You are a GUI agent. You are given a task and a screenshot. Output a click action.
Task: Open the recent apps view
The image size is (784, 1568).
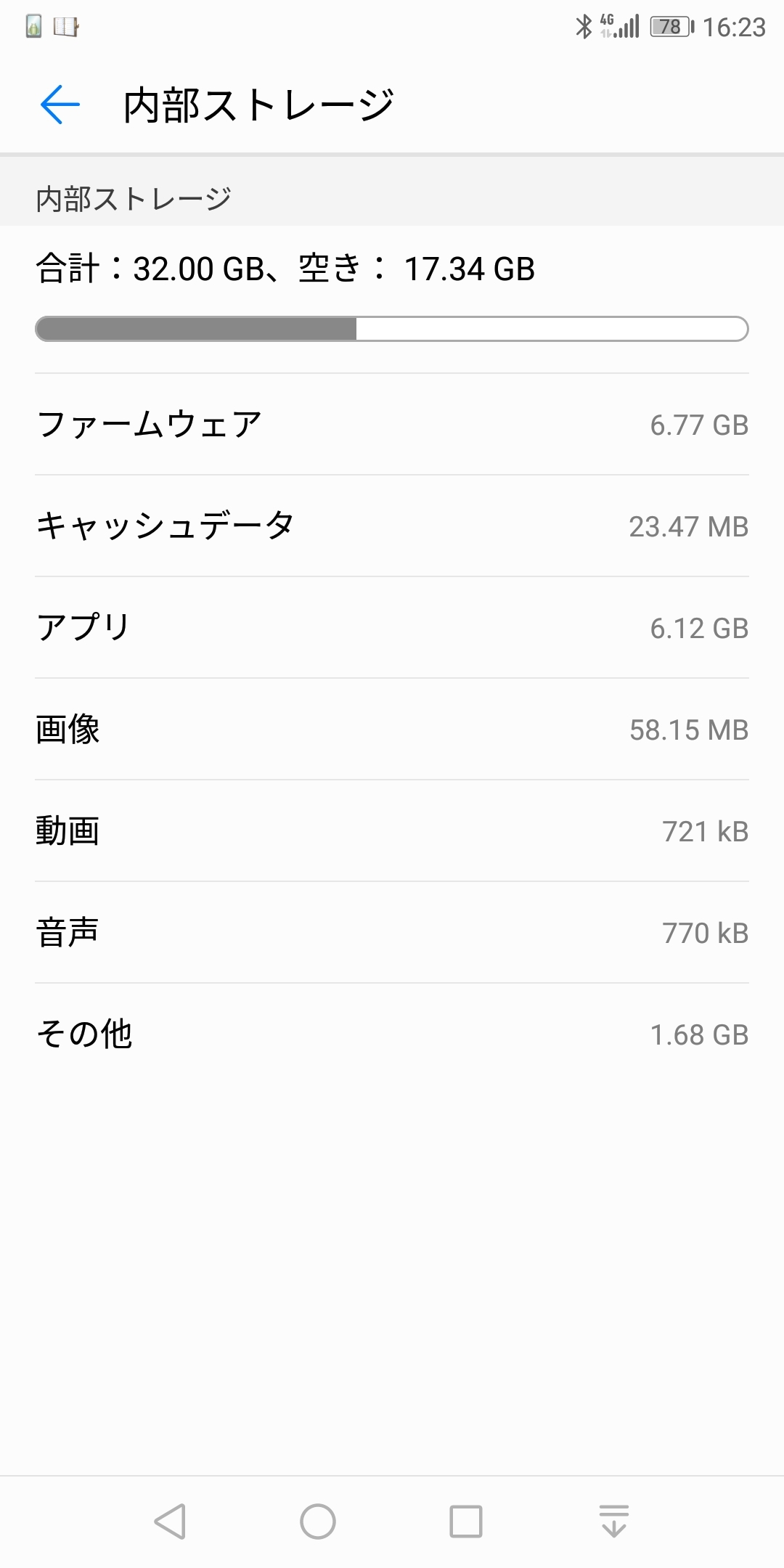click(x=466, y=1522)
